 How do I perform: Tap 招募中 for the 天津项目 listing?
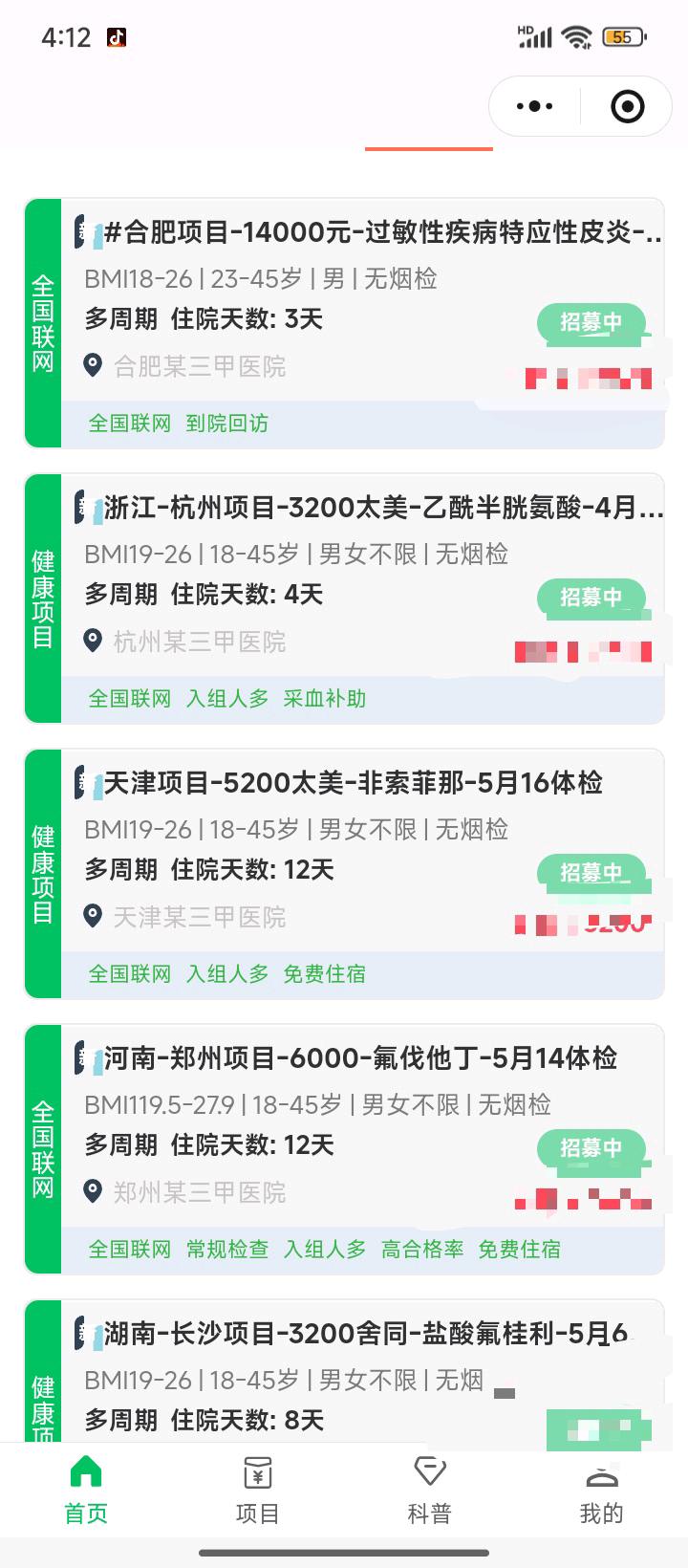[593, 873]
